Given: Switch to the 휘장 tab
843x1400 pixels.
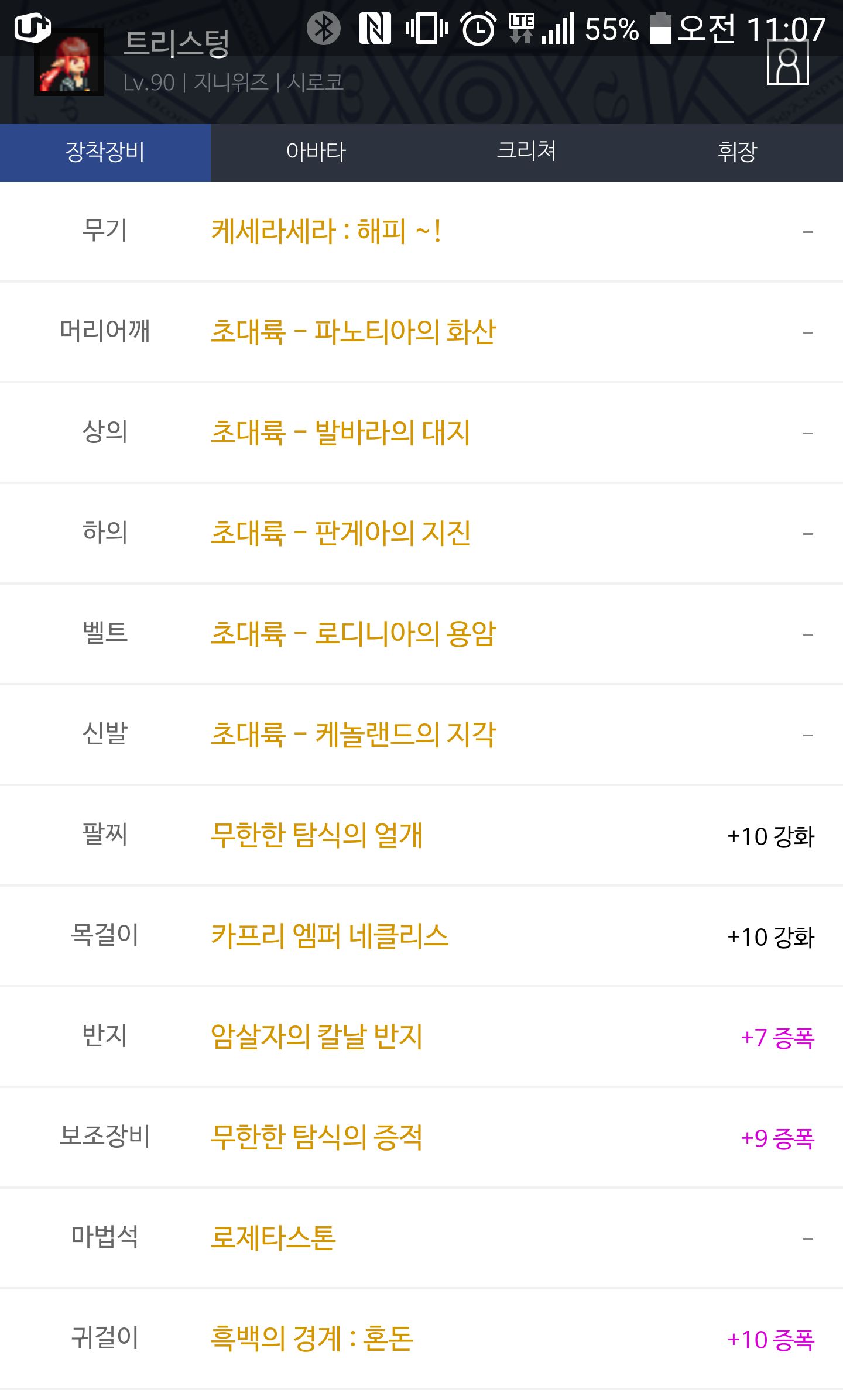Looking at the screenshot, I should pos(737,152).
